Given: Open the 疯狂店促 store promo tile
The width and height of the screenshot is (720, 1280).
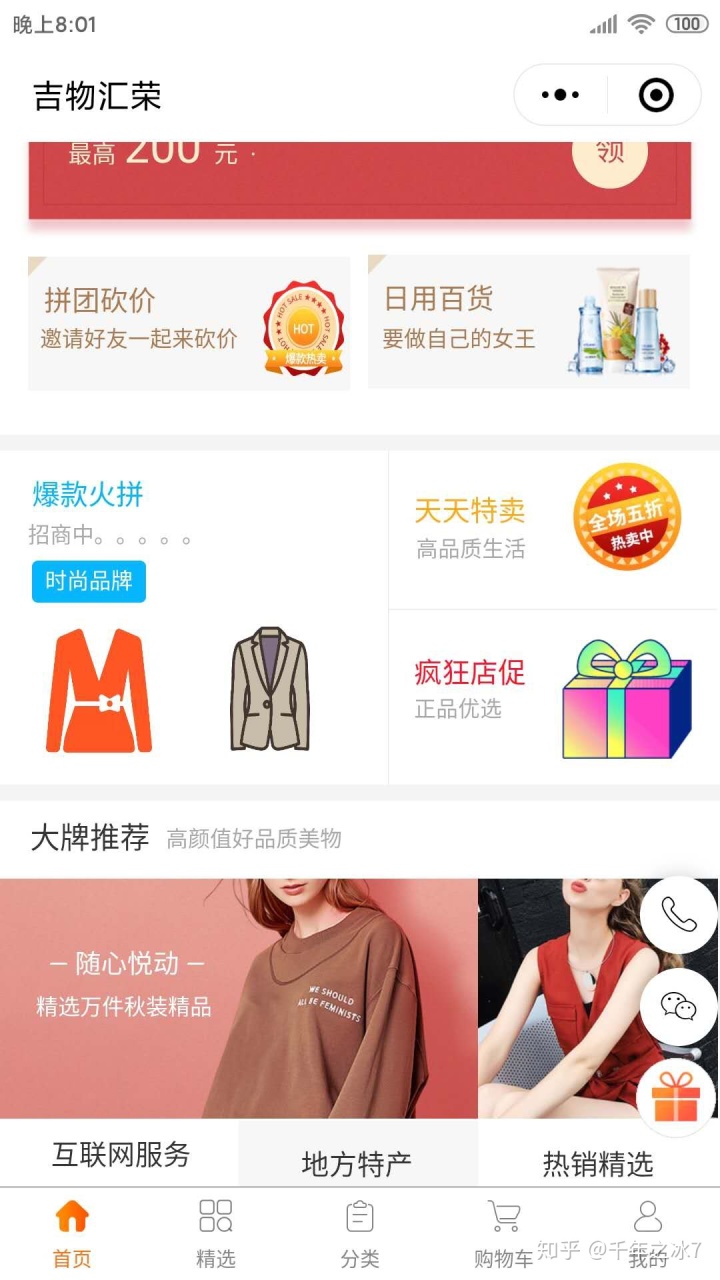Looking at the screenshot, I should pos(553,697).
